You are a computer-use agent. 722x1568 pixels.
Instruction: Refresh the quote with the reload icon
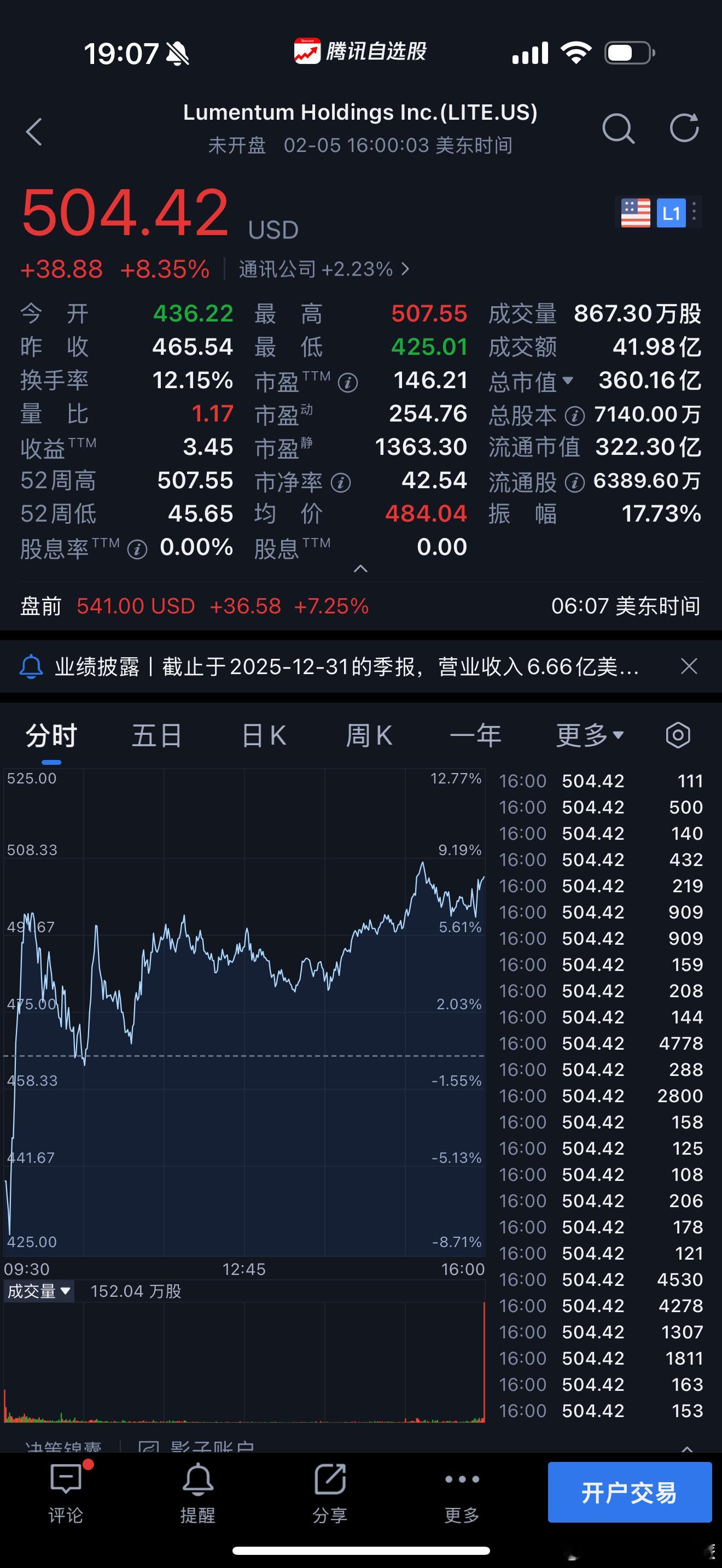684,128
